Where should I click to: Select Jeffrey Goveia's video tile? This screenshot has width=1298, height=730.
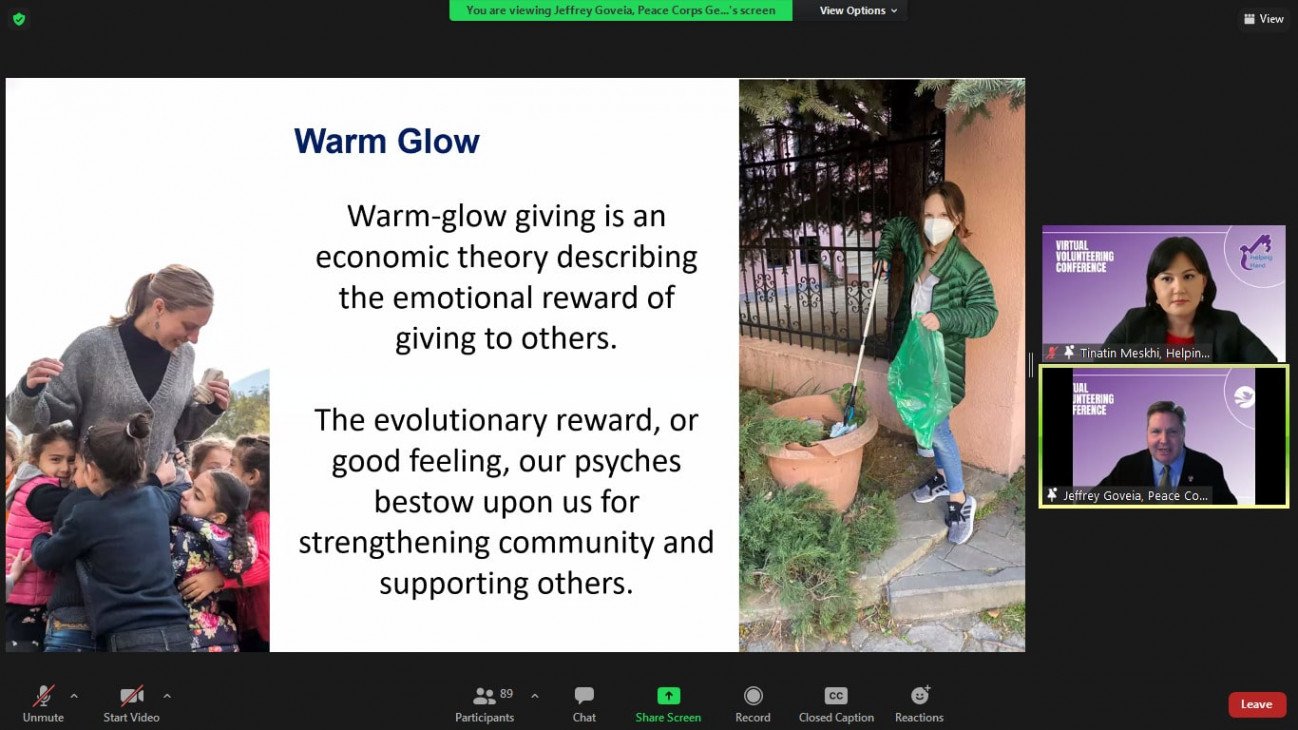tap(1163, 436)
